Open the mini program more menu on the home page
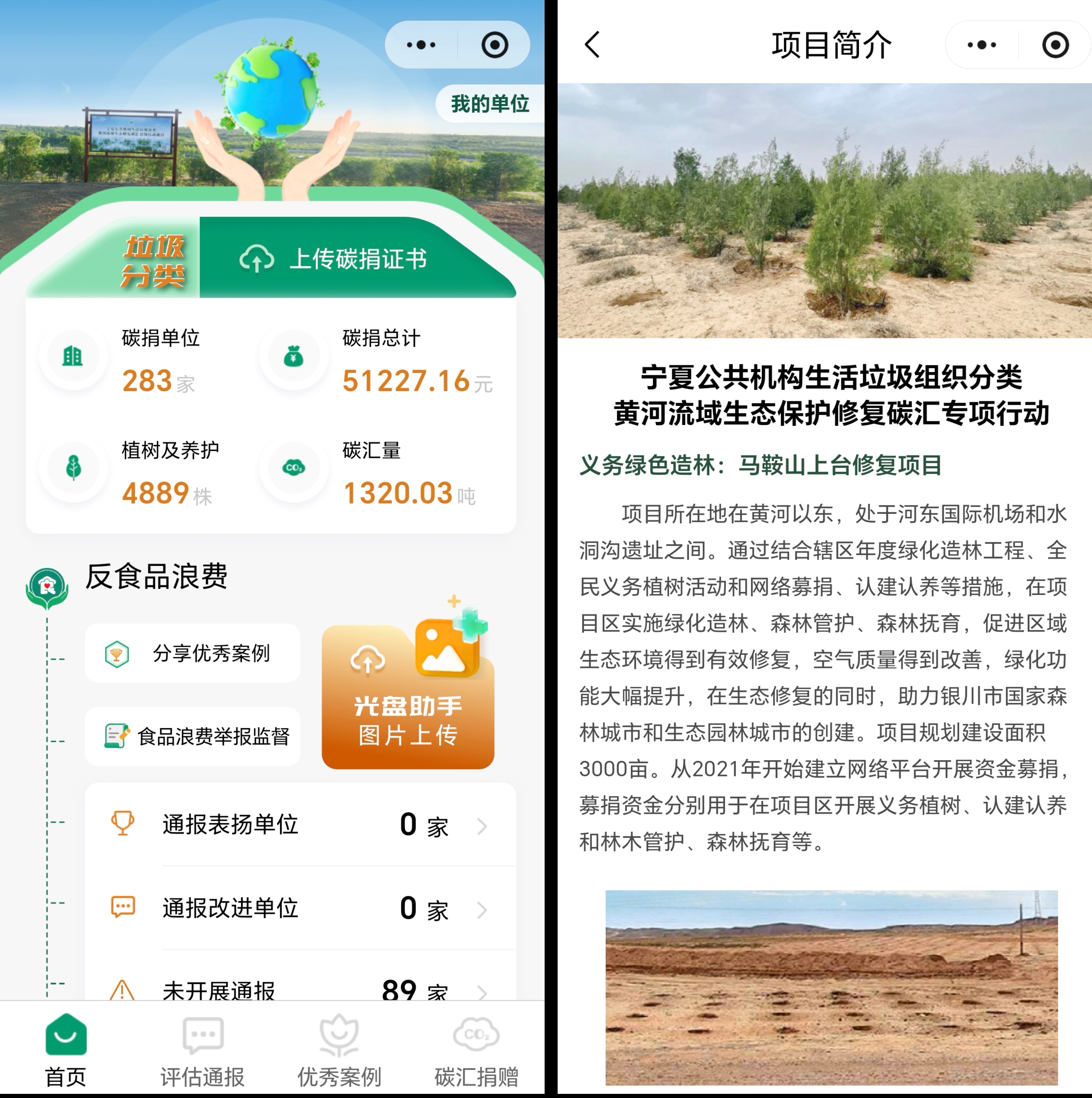Viewport: 1092px width, 1098px height. (x=421, y=45)
